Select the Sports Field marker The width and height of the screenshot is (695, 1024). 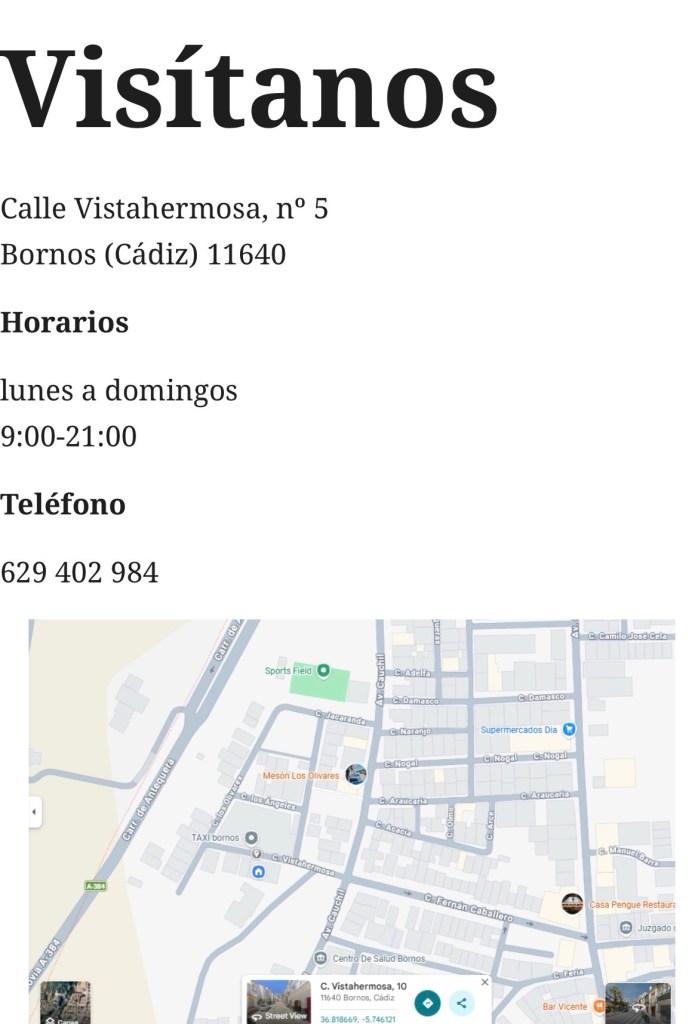(323, 671)
